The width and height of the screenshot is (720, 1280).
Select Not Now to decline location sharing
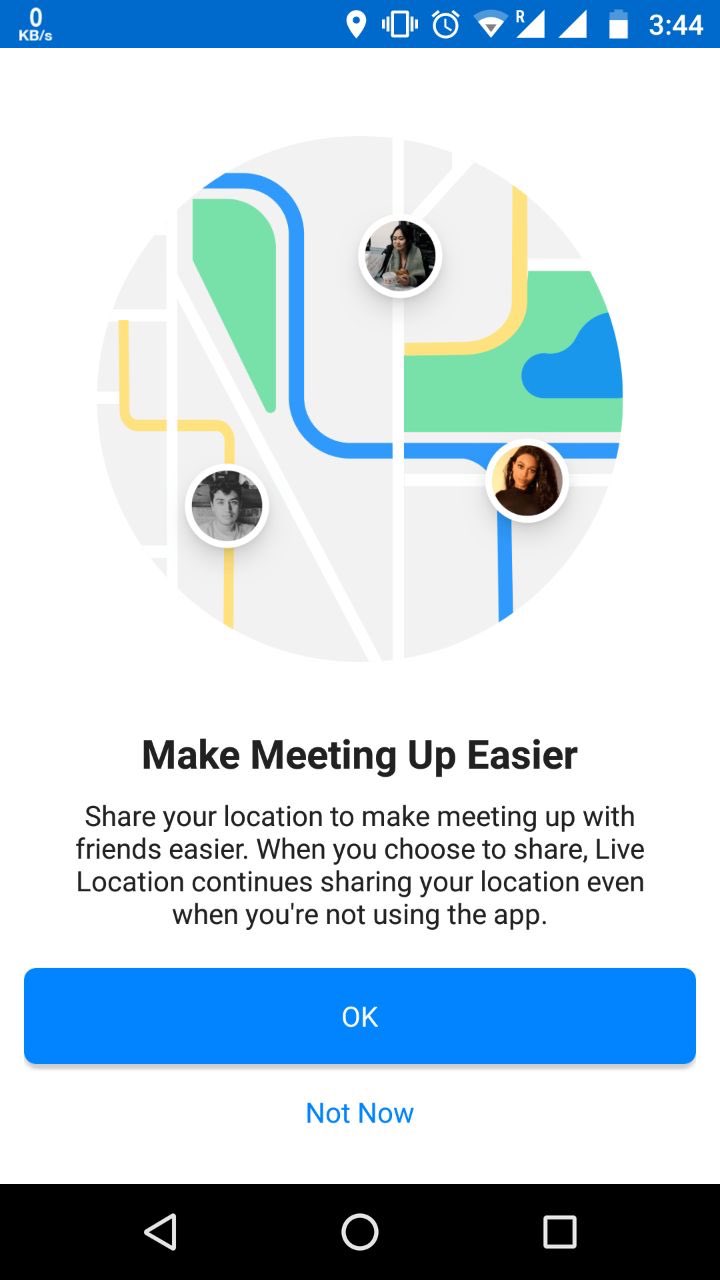coord(359,1112)
